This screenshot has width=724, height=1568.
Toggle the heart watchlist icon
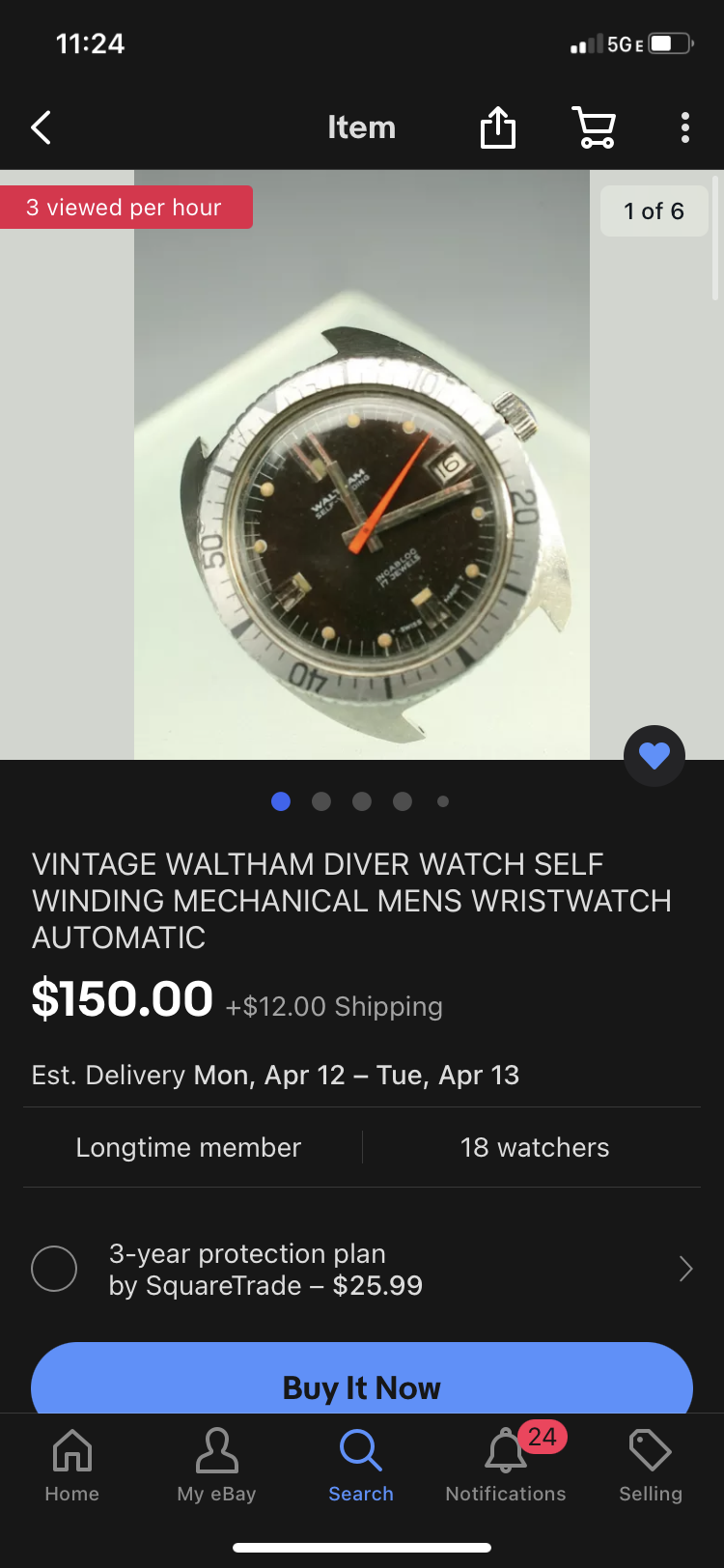click(x=654, y=755)
